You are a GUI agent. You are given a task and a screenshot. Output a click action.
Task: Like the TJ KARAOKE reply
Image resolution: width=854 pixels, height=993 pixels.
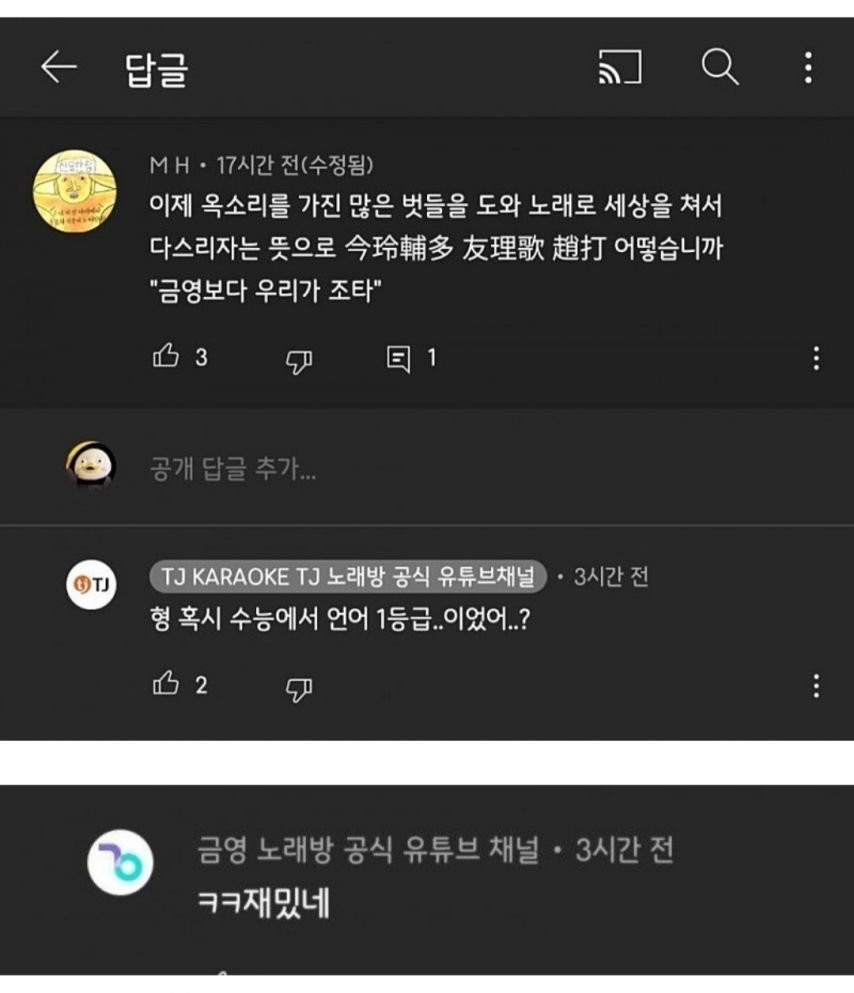(166, 685)
